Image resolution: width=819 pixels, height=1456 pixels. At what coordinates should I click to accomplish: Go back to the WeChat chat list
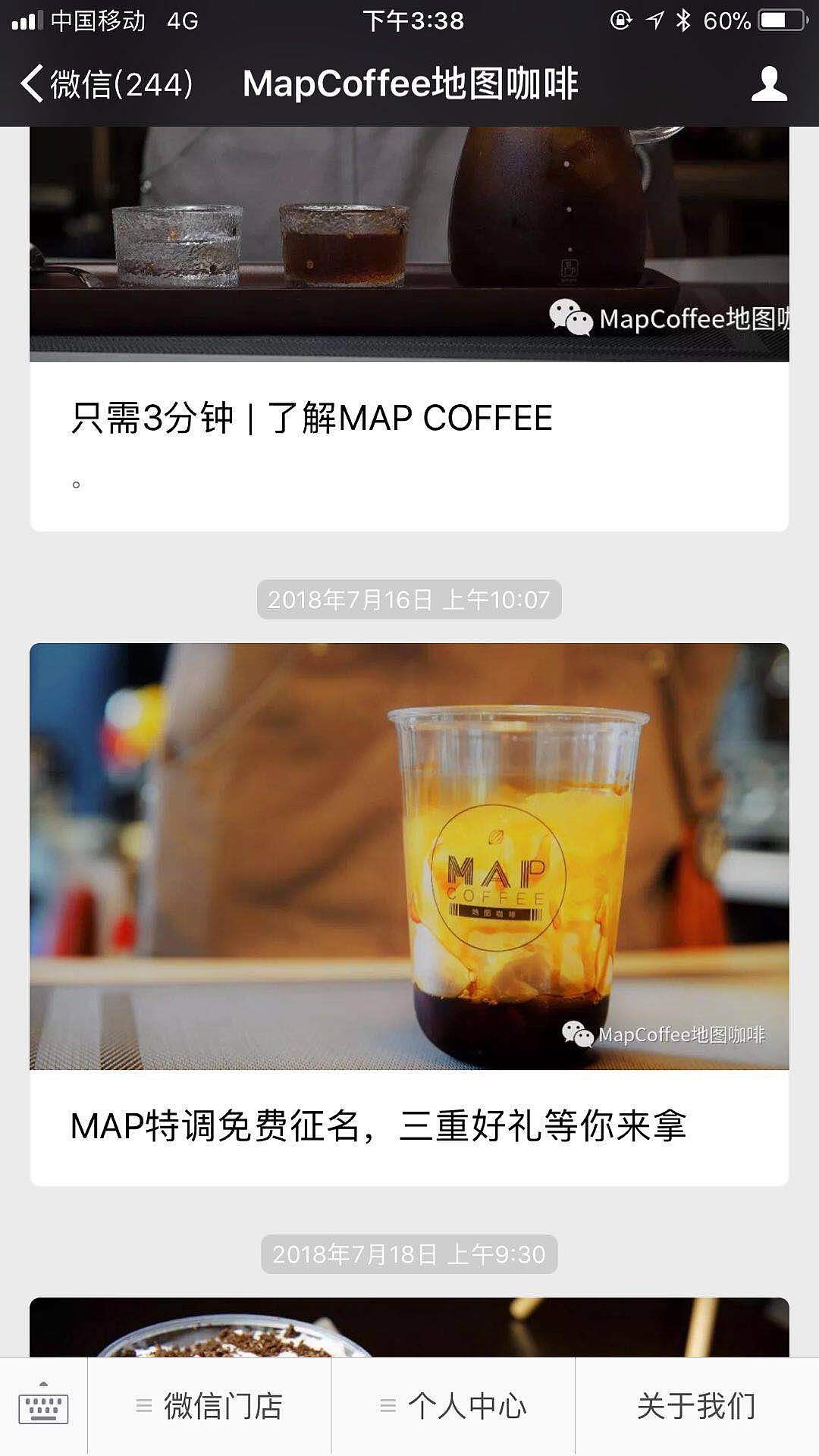pyautogui.click(x=106, y=83)
